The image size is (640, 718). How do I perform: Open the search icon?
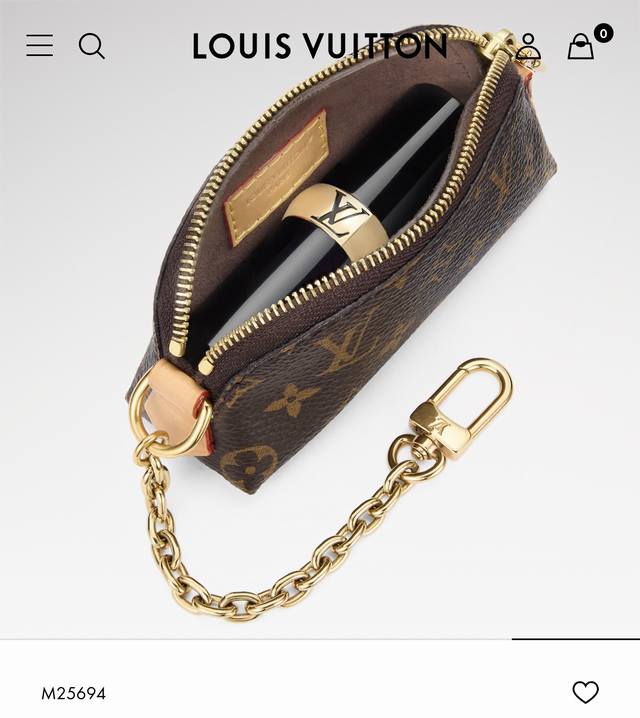click(92, 46)
